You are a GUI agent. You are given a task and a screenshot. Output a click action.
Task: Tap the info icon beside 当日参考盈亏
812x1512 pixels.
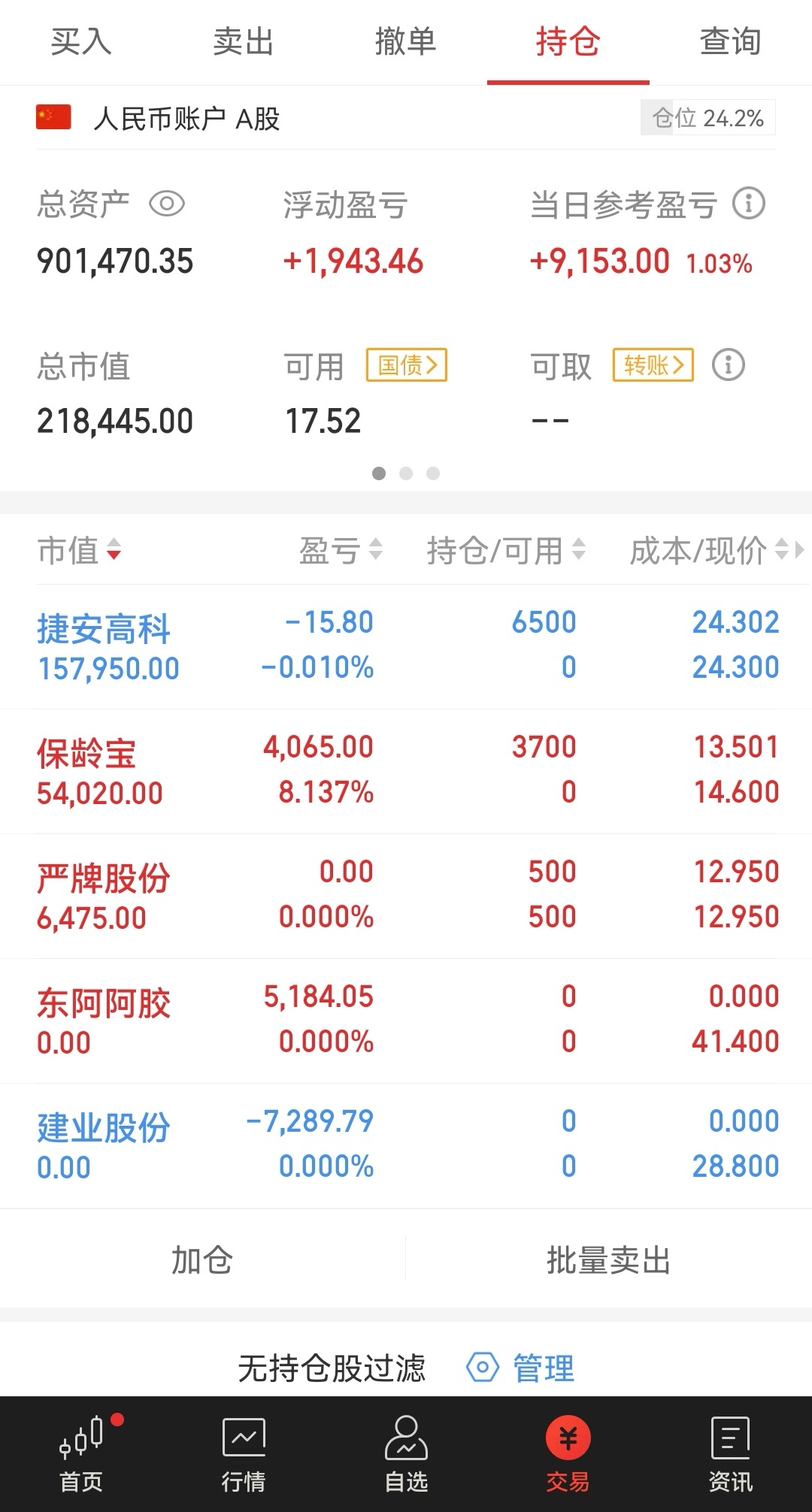(749, 204)
